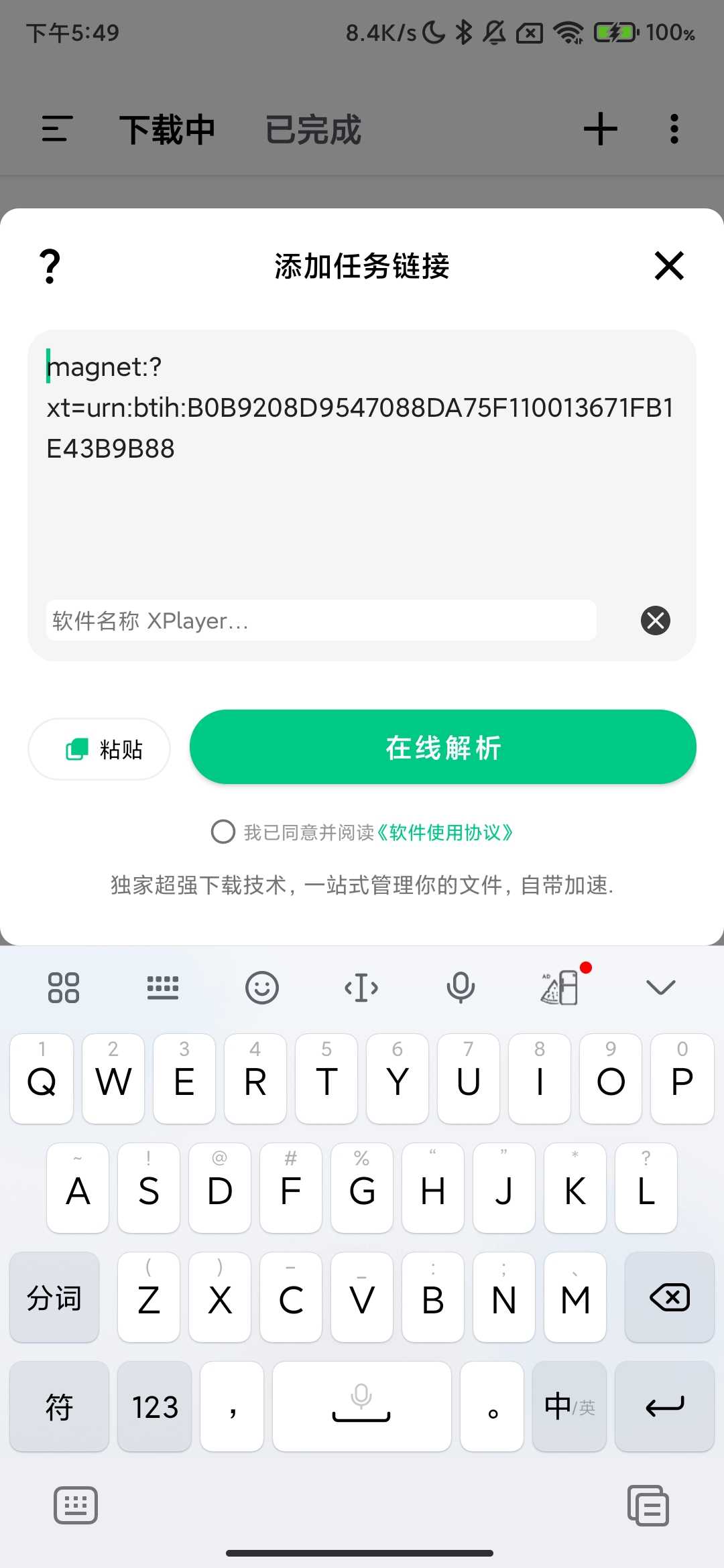Open the help question mark icon
The height and width of the screenshot is (1568, 724).
click(49, 267)
